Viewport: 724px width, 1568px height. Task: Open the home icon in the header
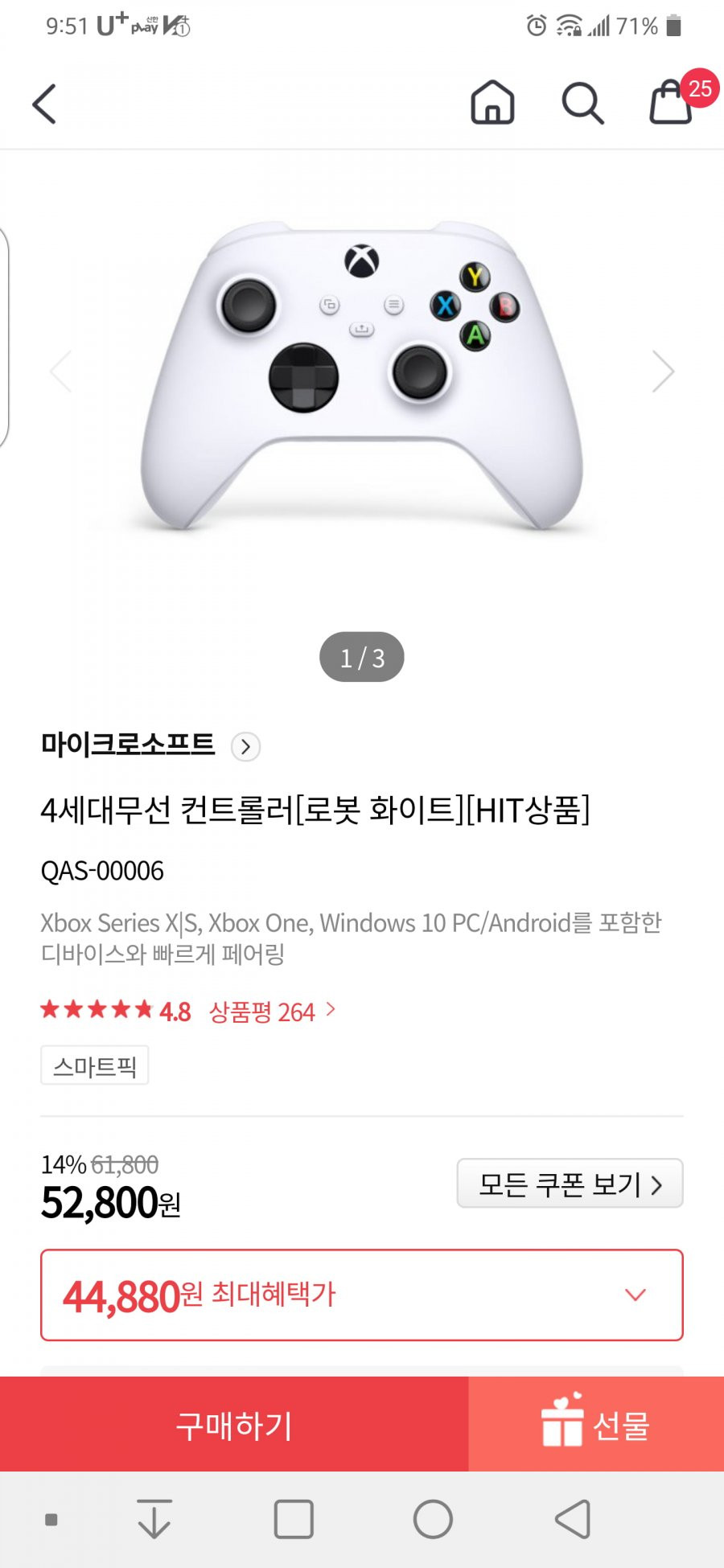click(492, 103)
